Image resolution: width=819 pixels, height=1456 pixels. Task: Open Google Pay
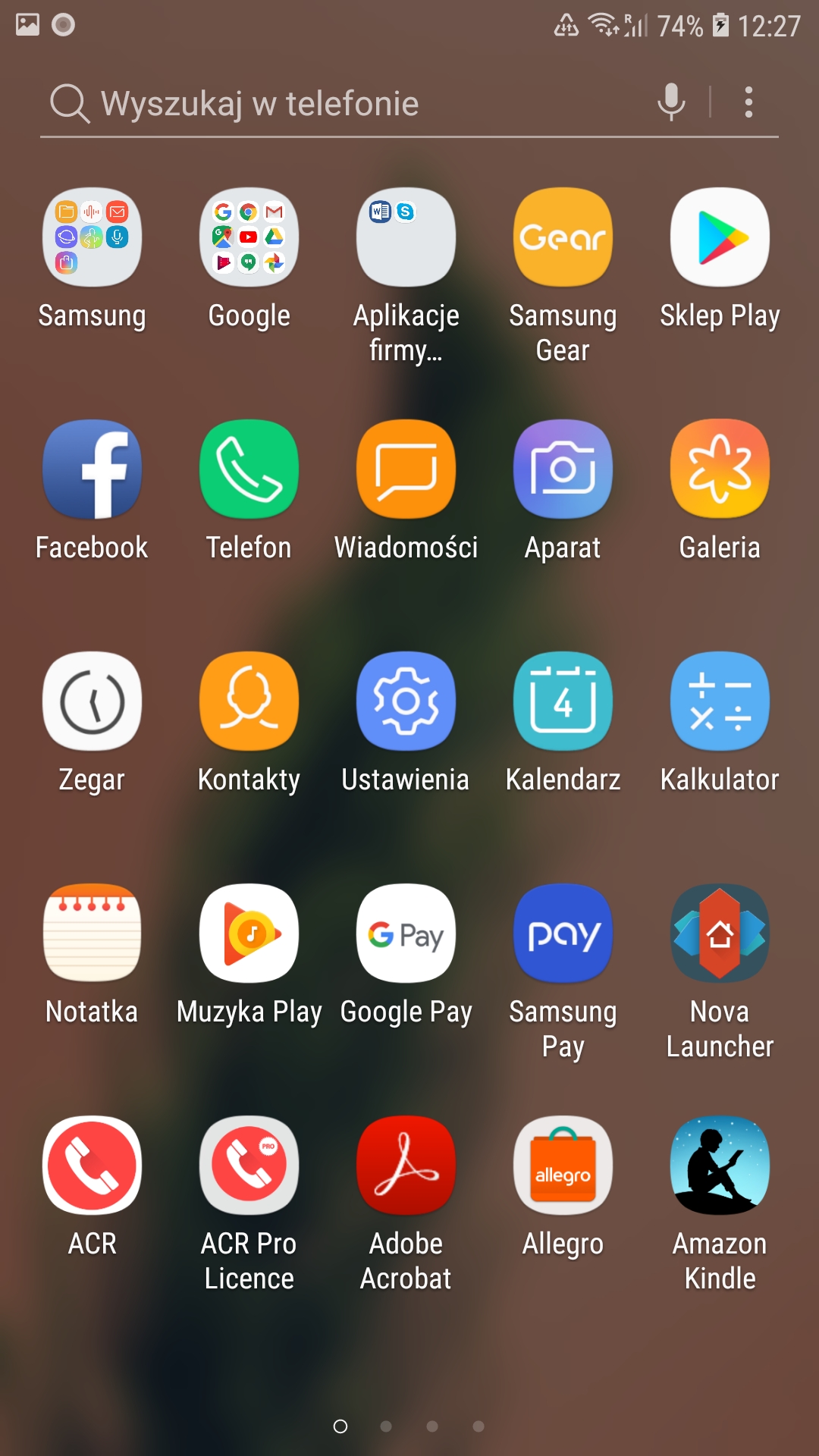click(406, 934)
